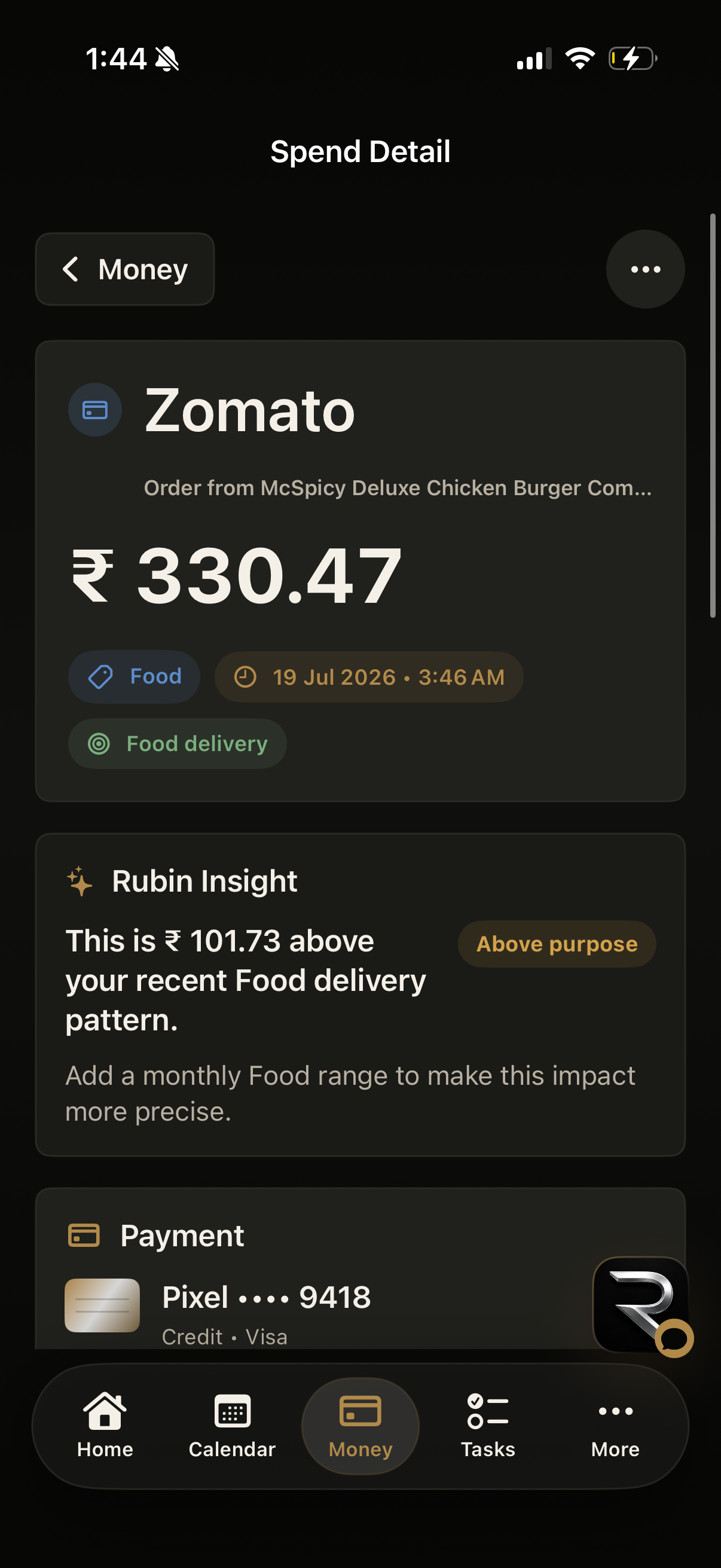Tap the Food category chip
Screen dimensions: 721x1568
pos(134,677)
